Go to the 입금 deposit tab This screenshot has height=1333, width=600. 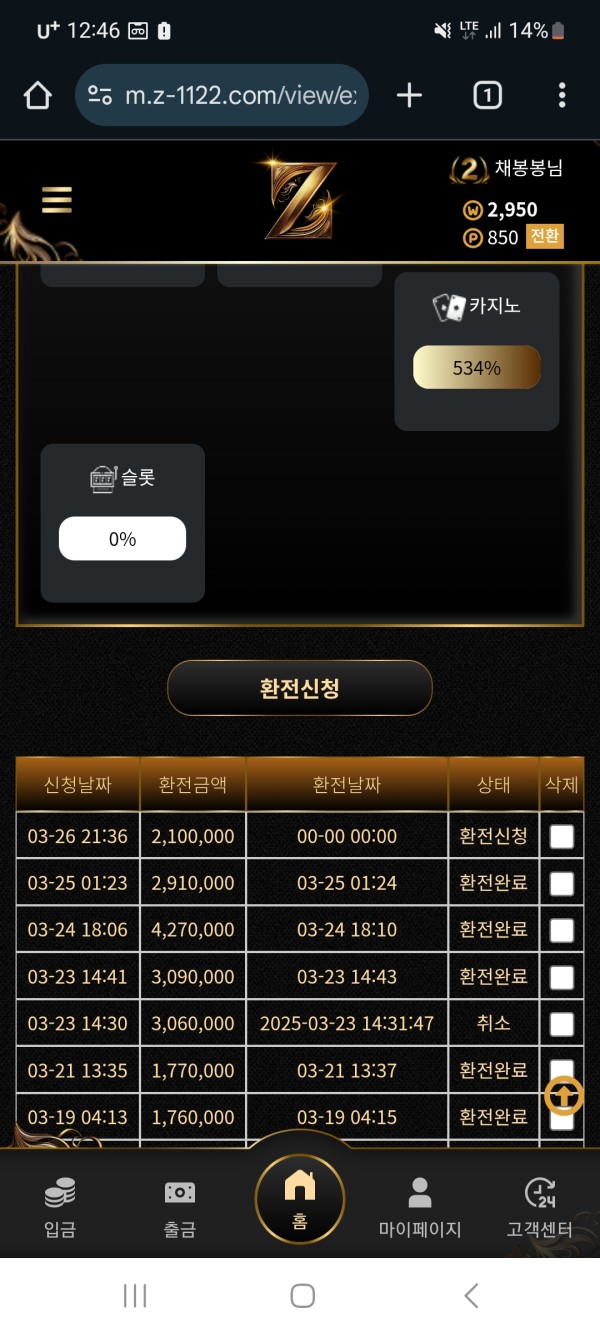(60, 1208)
